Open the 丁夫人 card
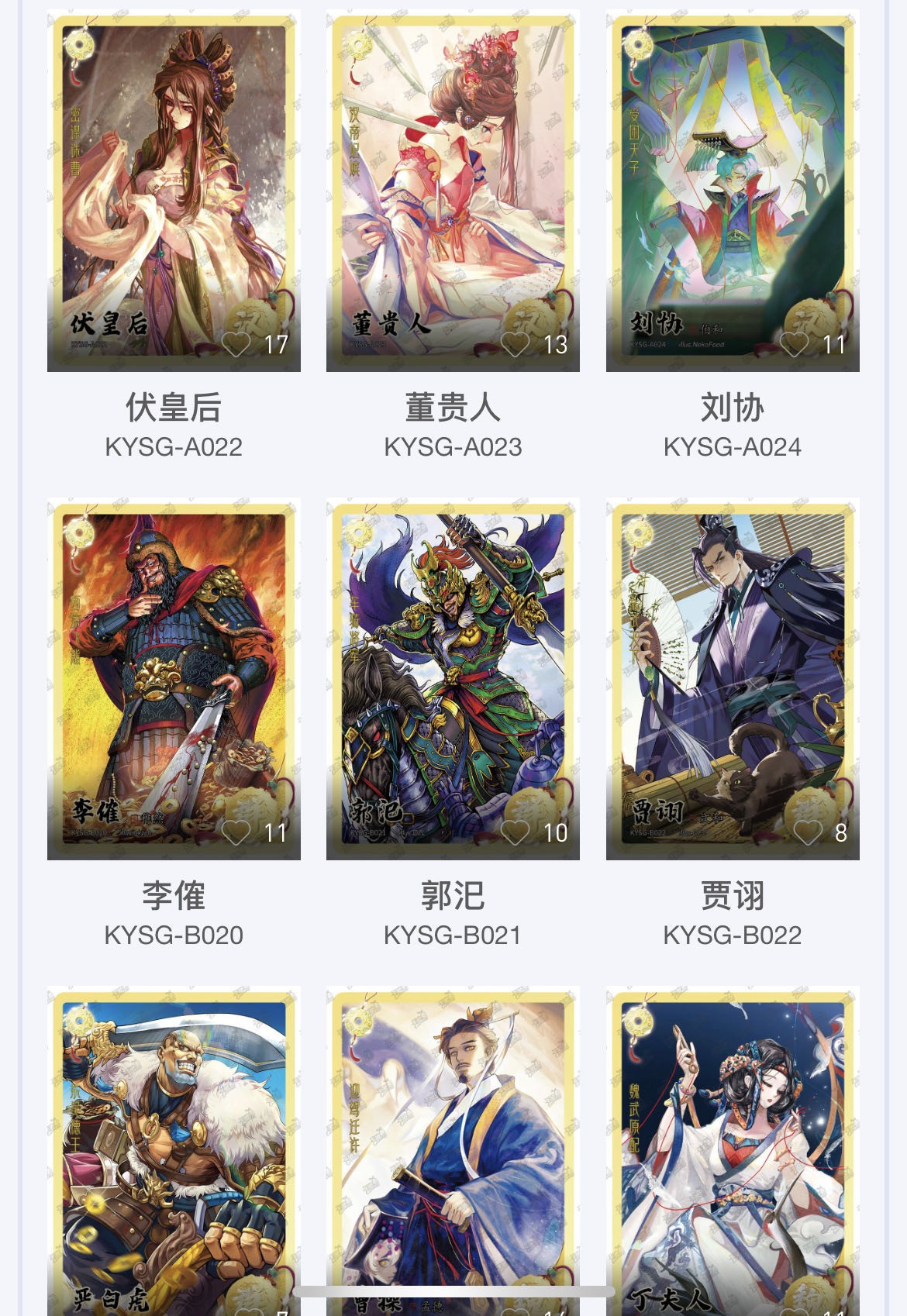 tap(732, 1147)
